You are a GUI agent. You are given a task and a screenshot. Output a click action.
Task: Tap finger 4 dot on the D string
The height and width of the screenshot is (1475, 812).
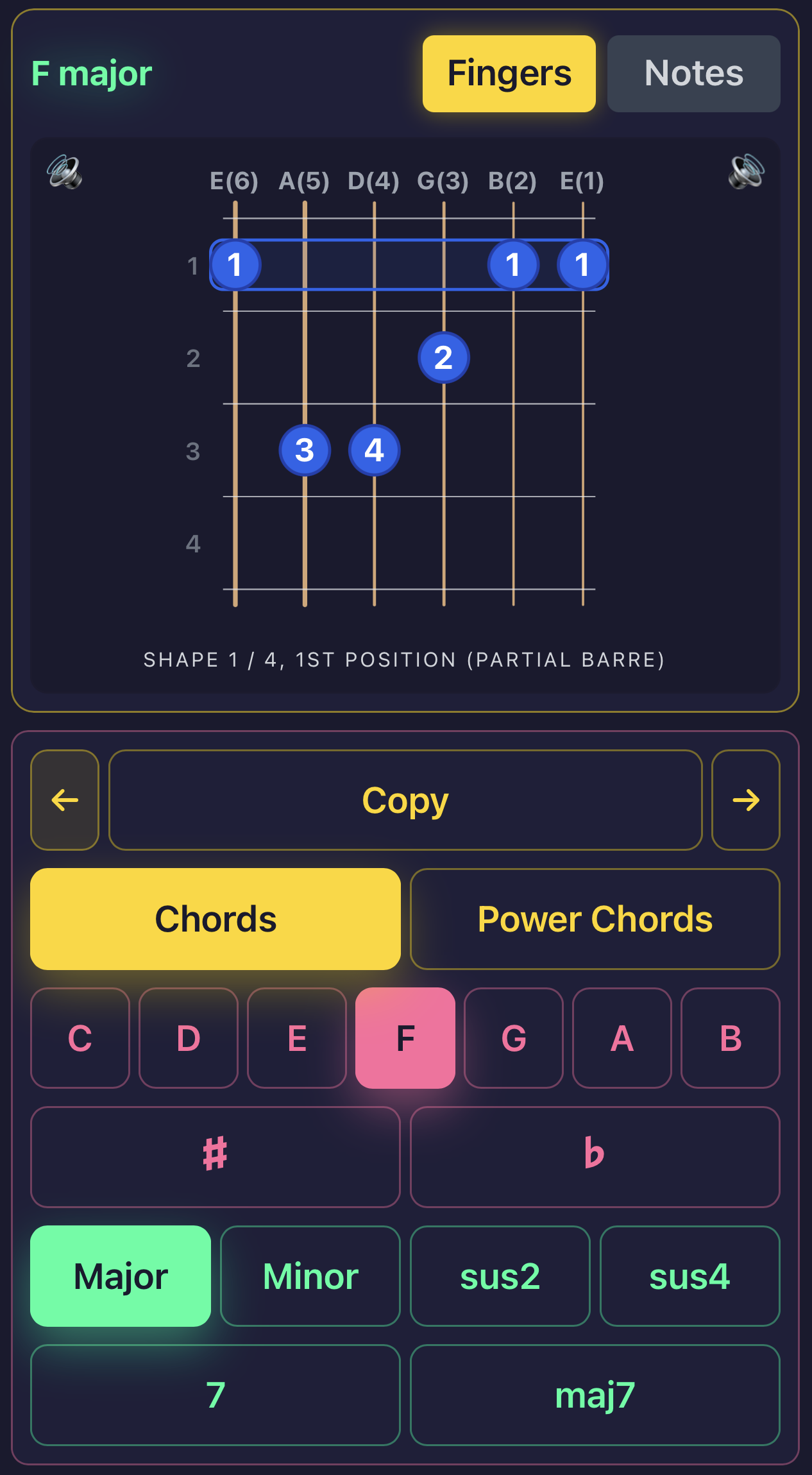coord(374,451)
